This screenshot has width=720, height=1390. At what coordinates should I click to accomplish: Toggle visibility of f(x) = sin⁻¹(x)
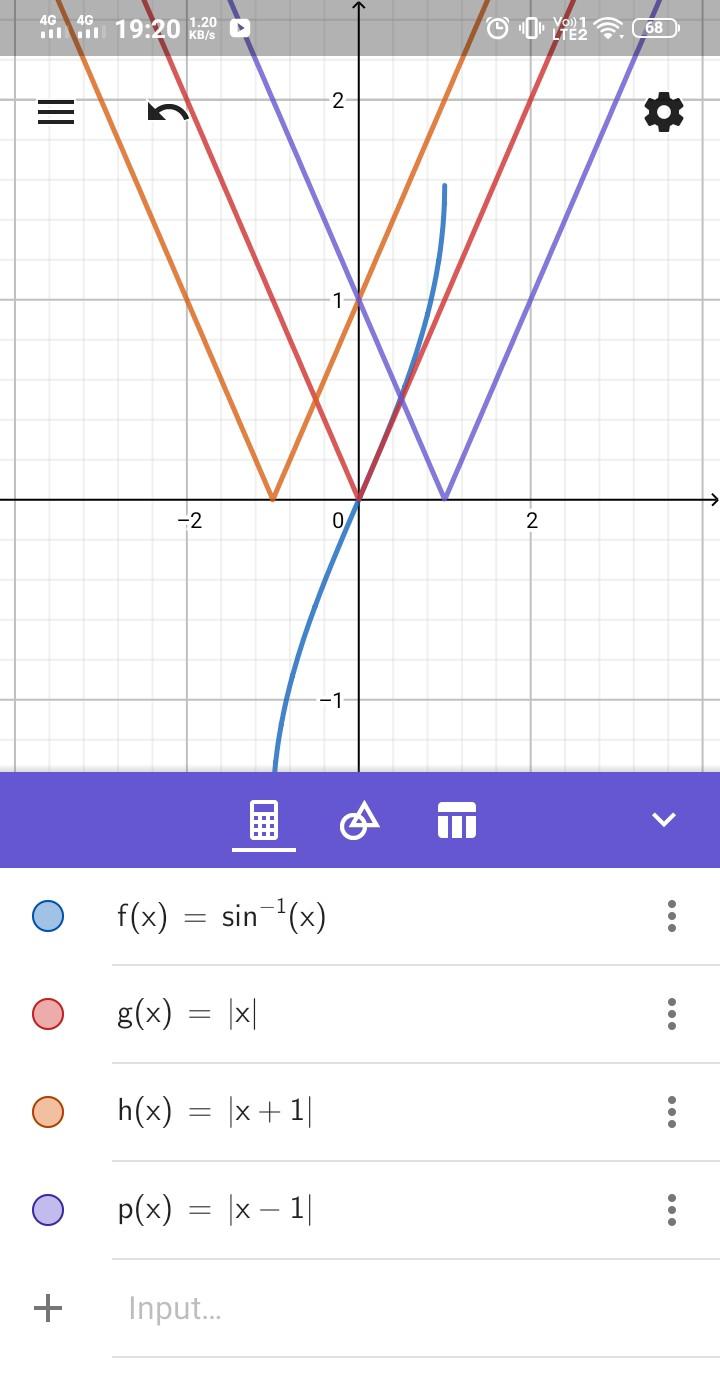click(48, 916)
